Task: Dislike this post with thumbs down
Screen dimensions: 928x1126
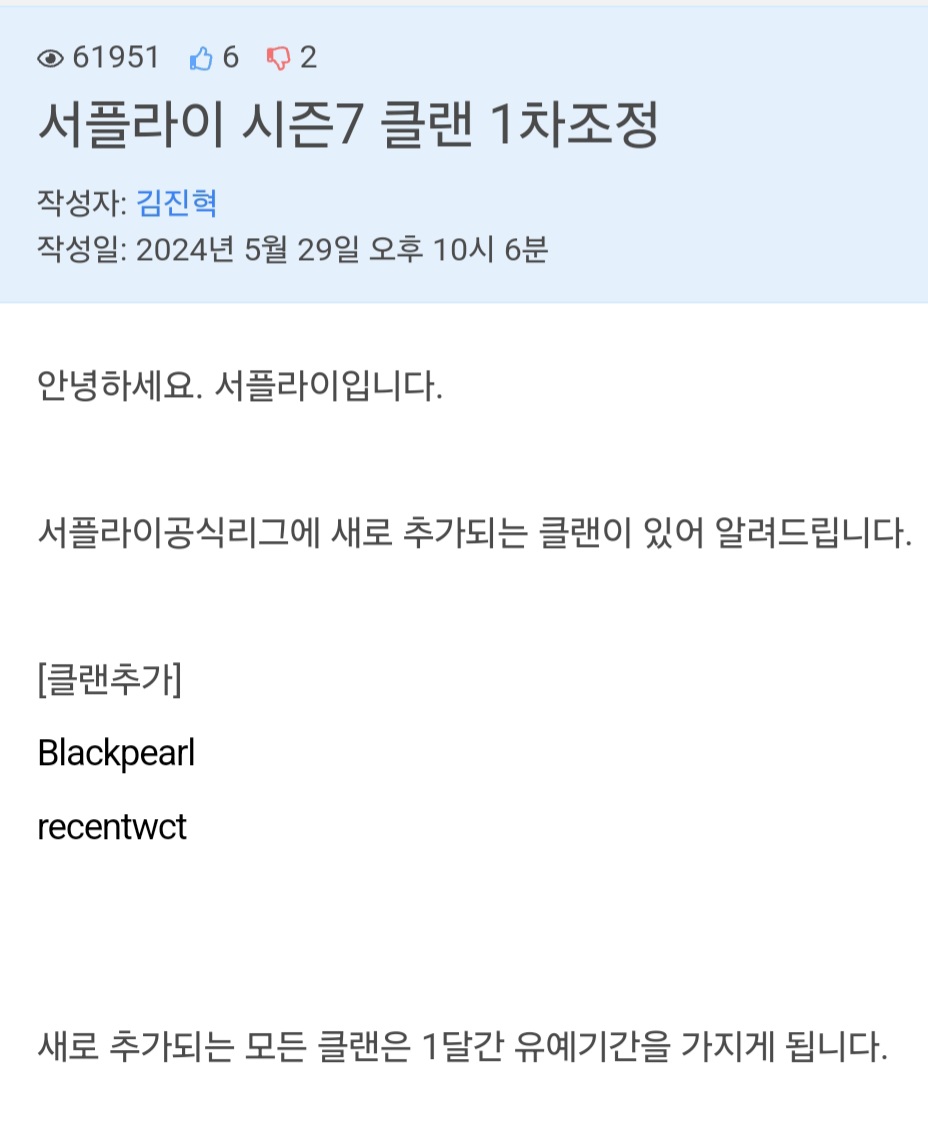Action: point(278,59)
